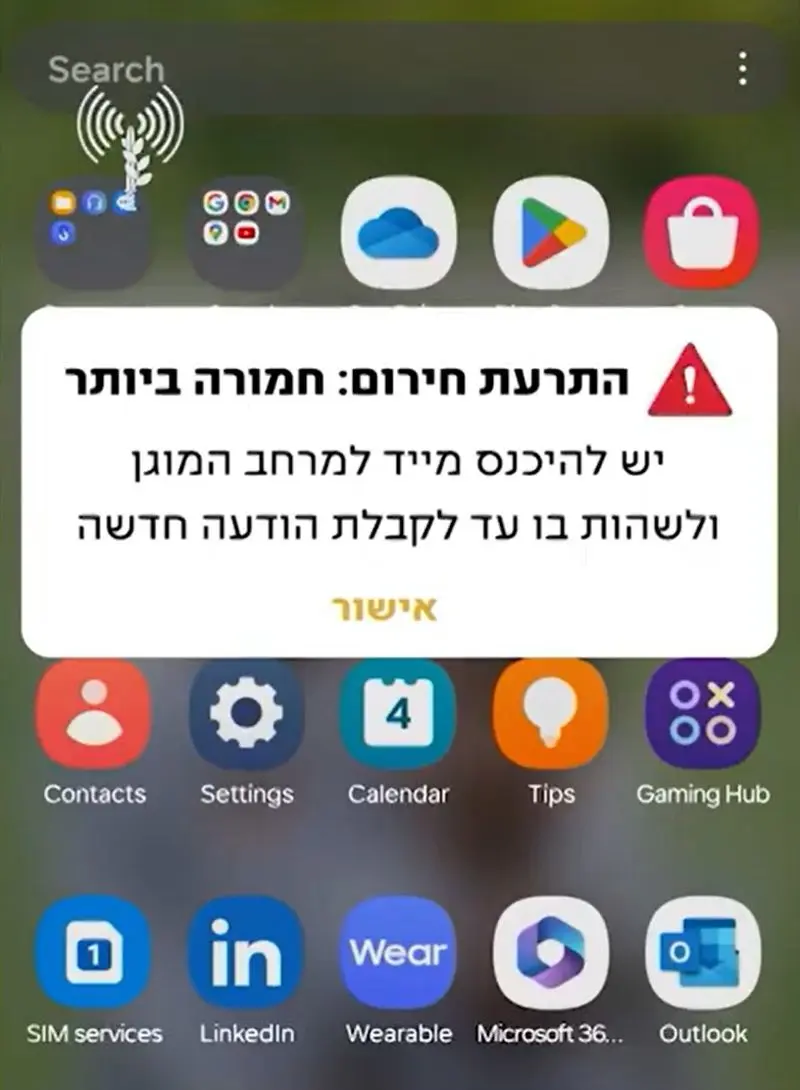
Task: Launch OneDrive cloud app
Action: [398, 233]
